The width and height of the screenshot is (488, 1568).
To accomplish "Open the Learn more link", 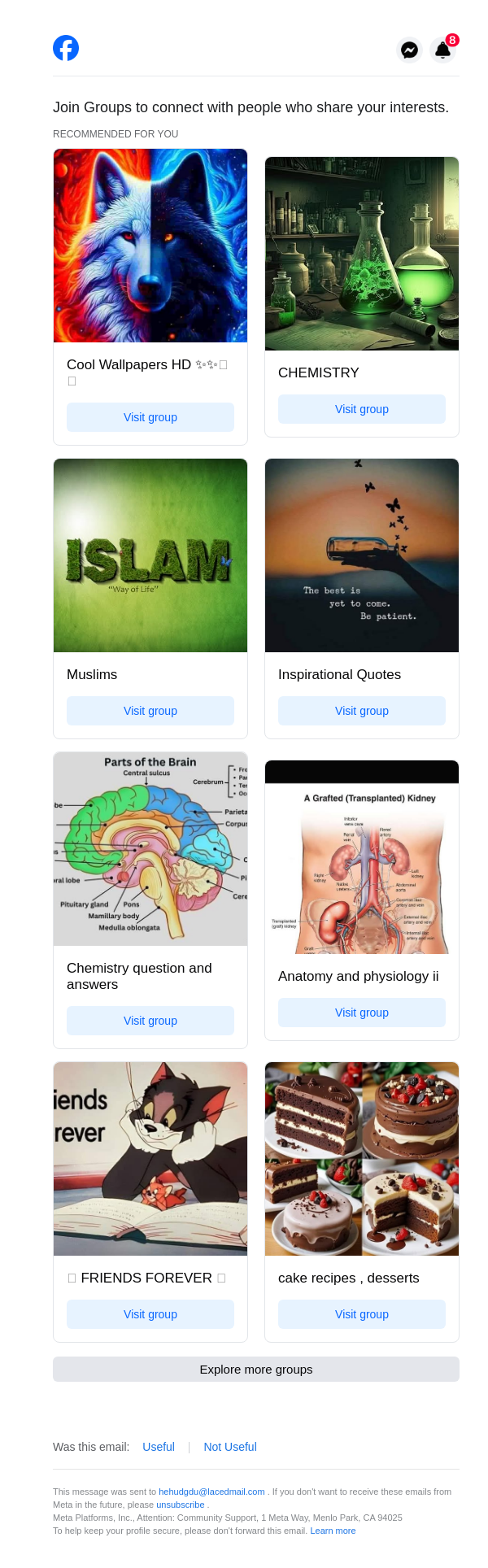I will click(x=333, y=1531).
